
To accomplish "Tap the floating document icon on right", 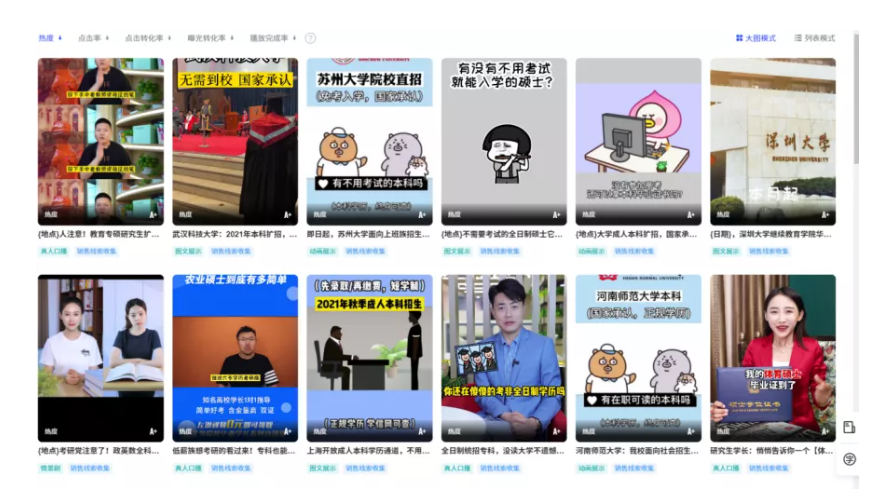I will pyautogui.click(x=849, y=427).
